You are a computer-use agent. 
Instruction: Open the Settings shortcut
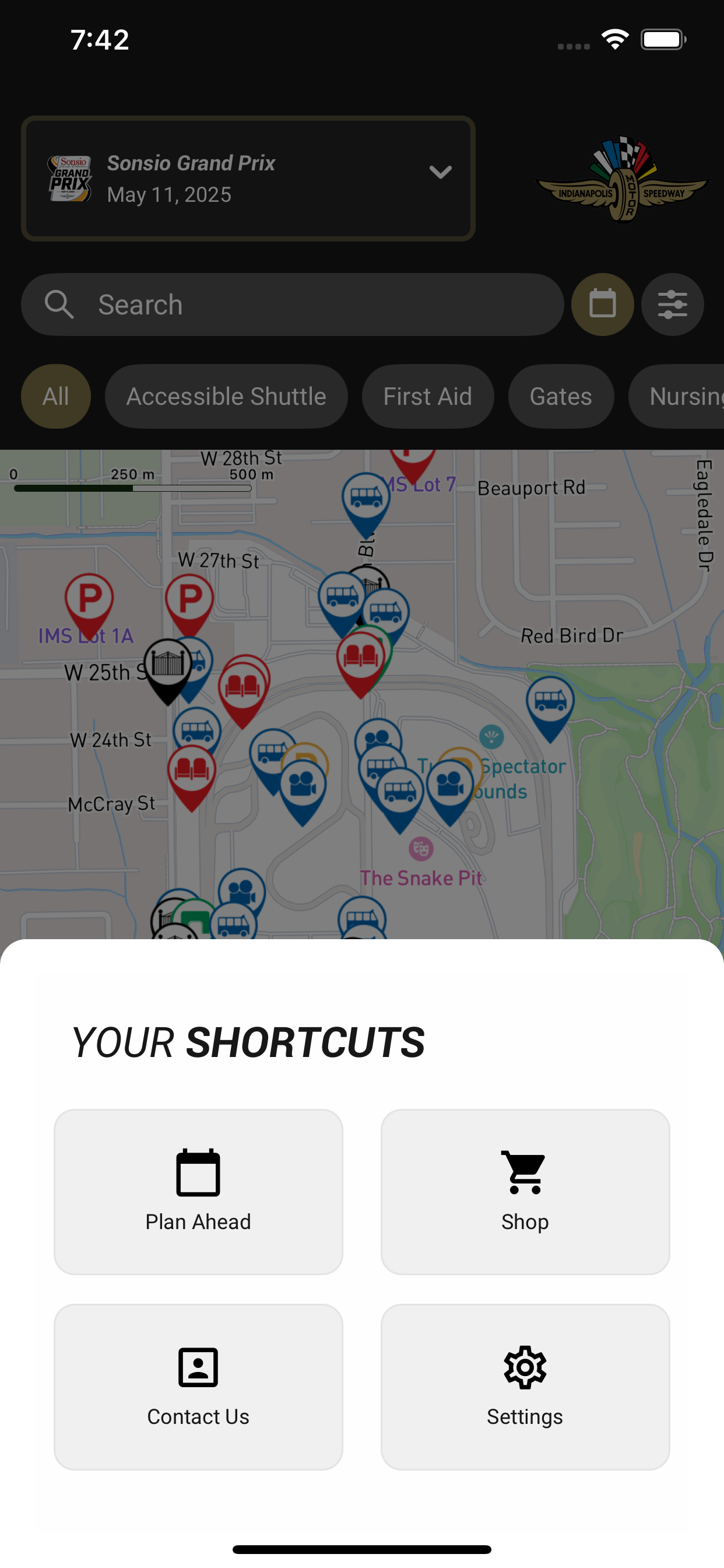[x=525, y=1387]
